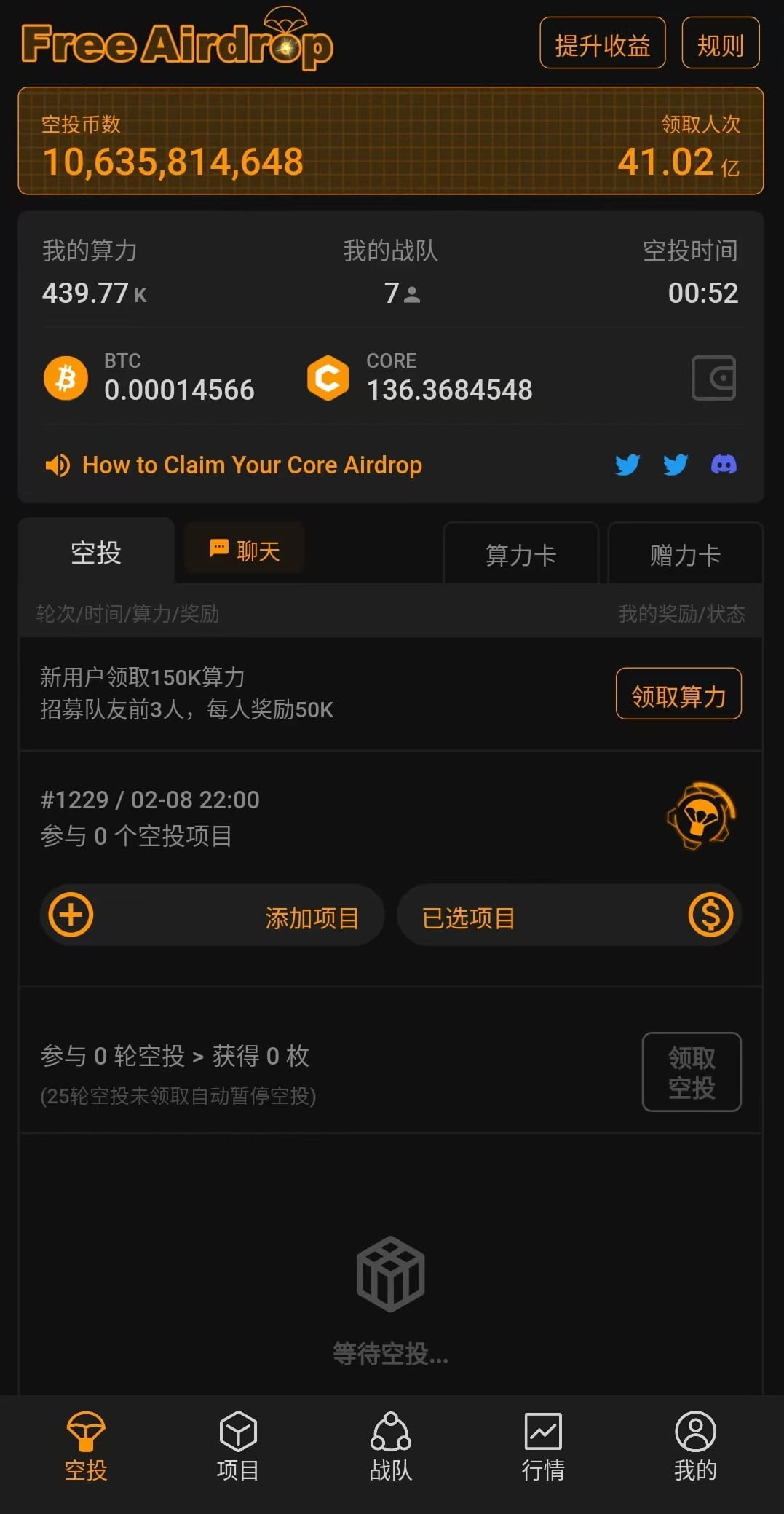Image resolution: width=784 pixels, height=1514 pixels.
Task: Open the 规则 rules button
Action: (719, 43)
